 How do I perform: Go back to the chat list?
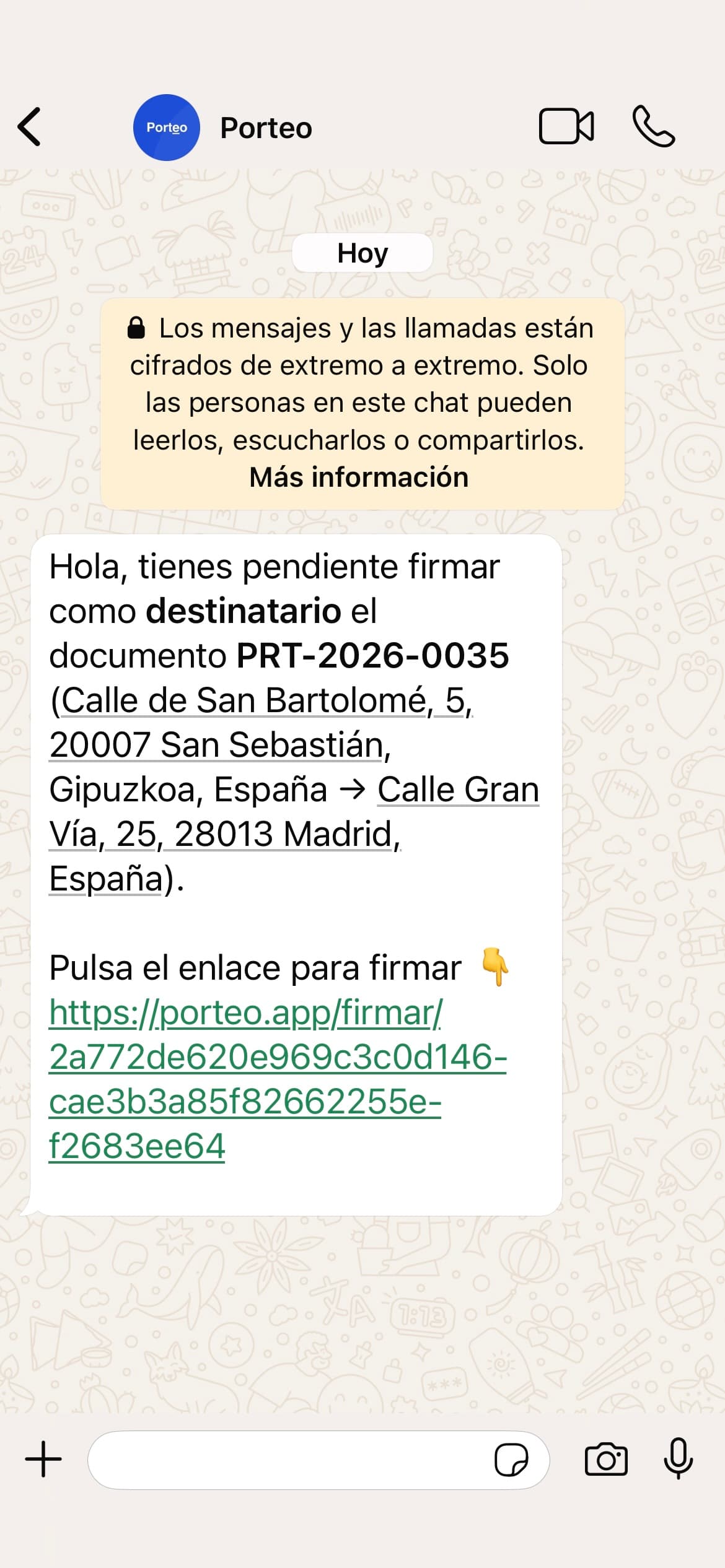[29, 127]
